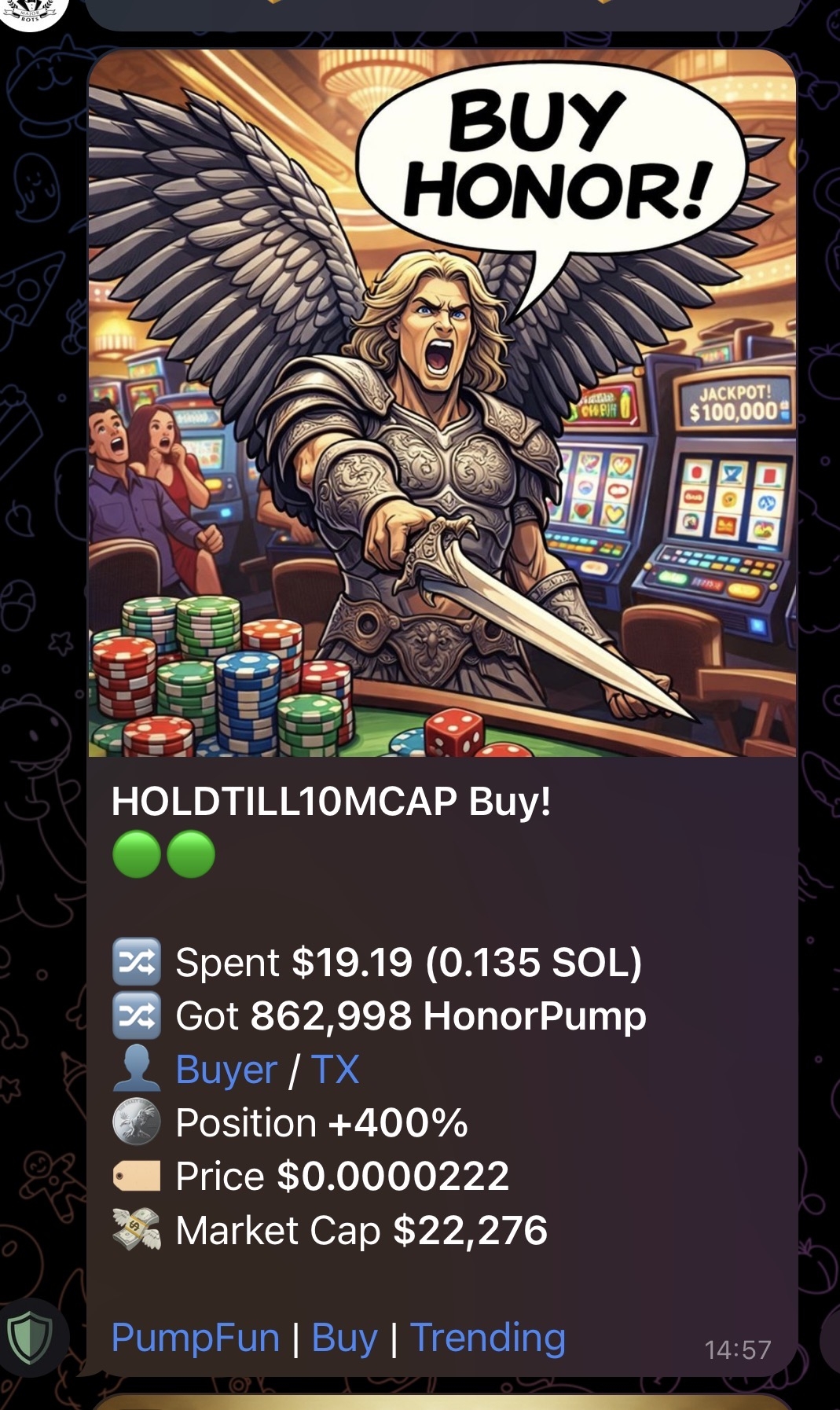Open the Buyer link
The image size is (840, 1410).
tap(226, 1070)
